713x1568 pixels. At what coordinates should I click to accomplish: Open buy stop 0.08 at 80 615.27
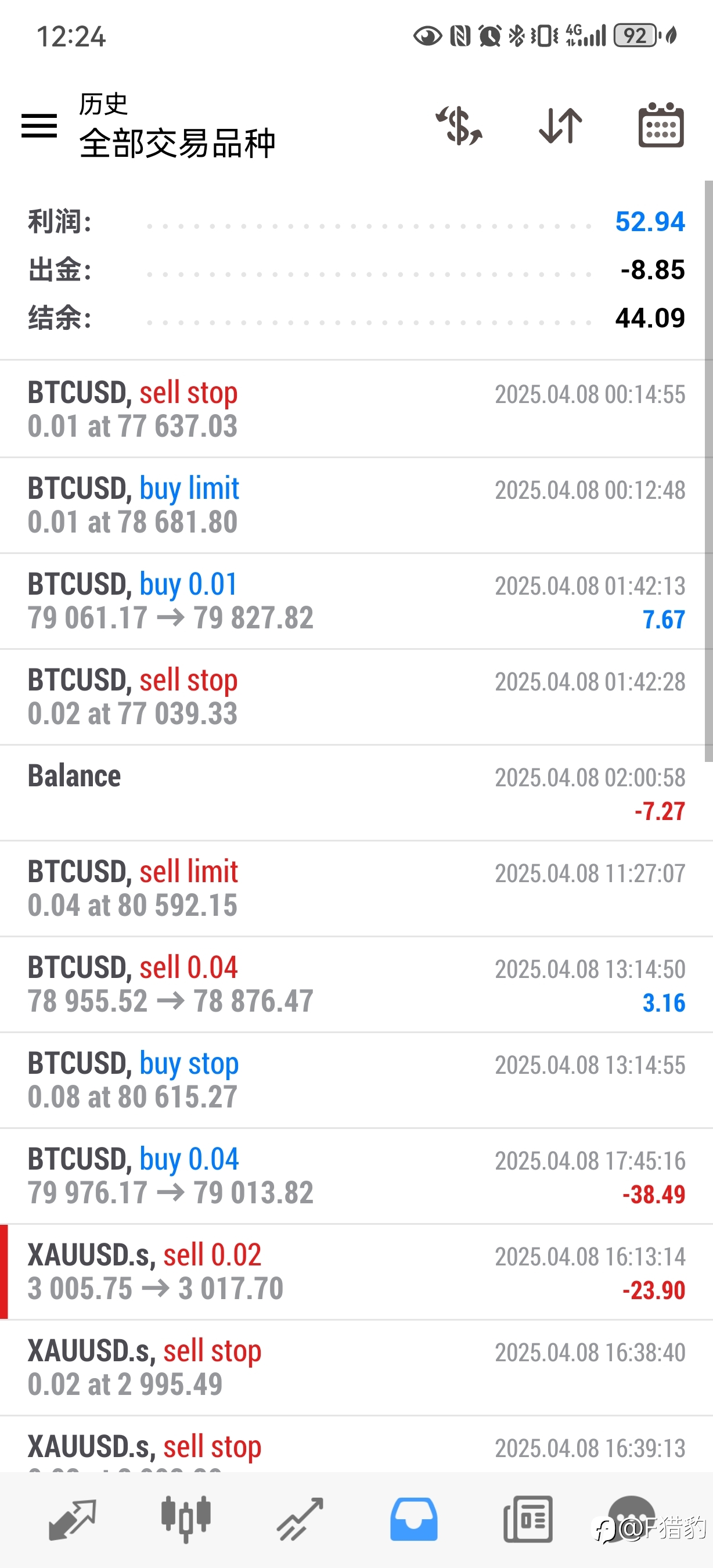coord(356,1080)
